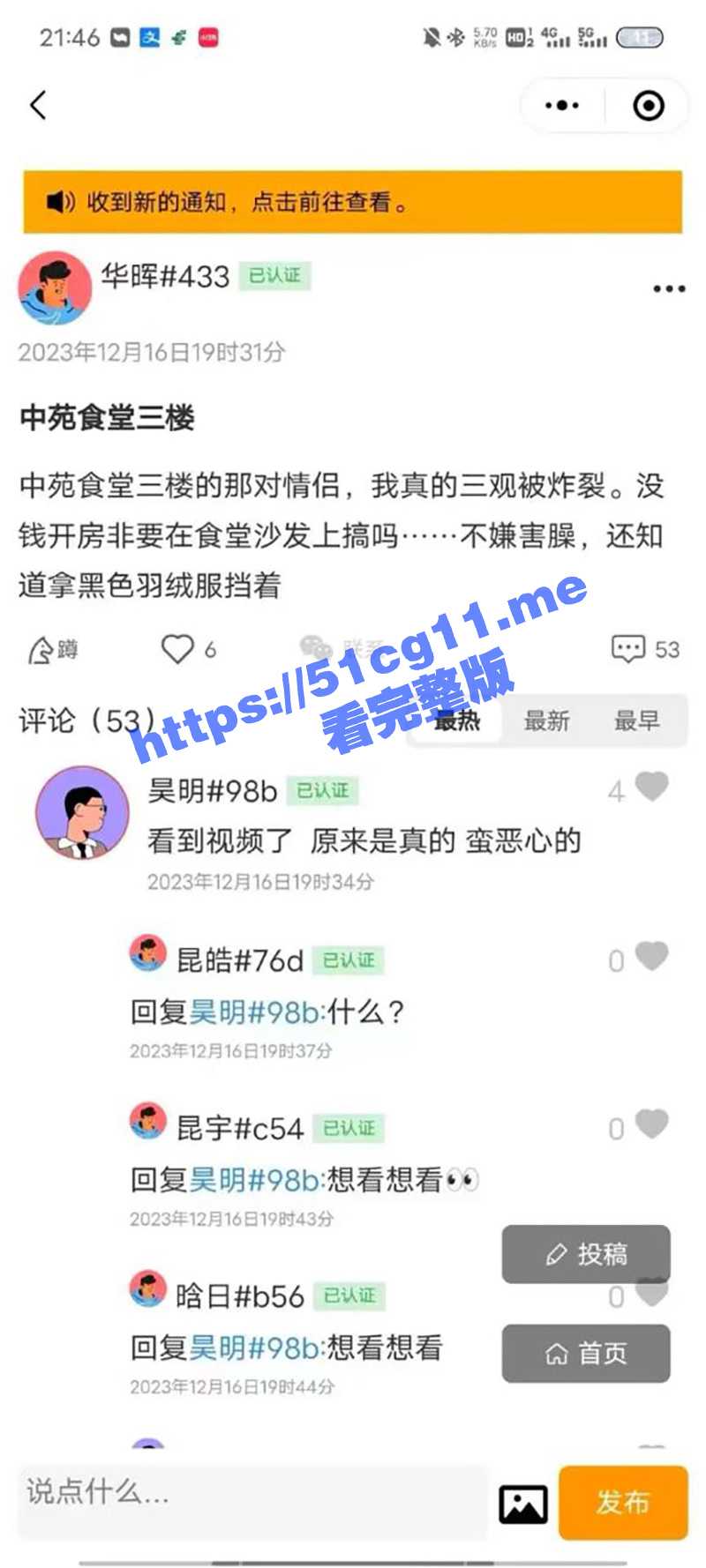Open the mini-program three-dot menu
Viewport: 706px width, 1568px height.
coord(561,106)
